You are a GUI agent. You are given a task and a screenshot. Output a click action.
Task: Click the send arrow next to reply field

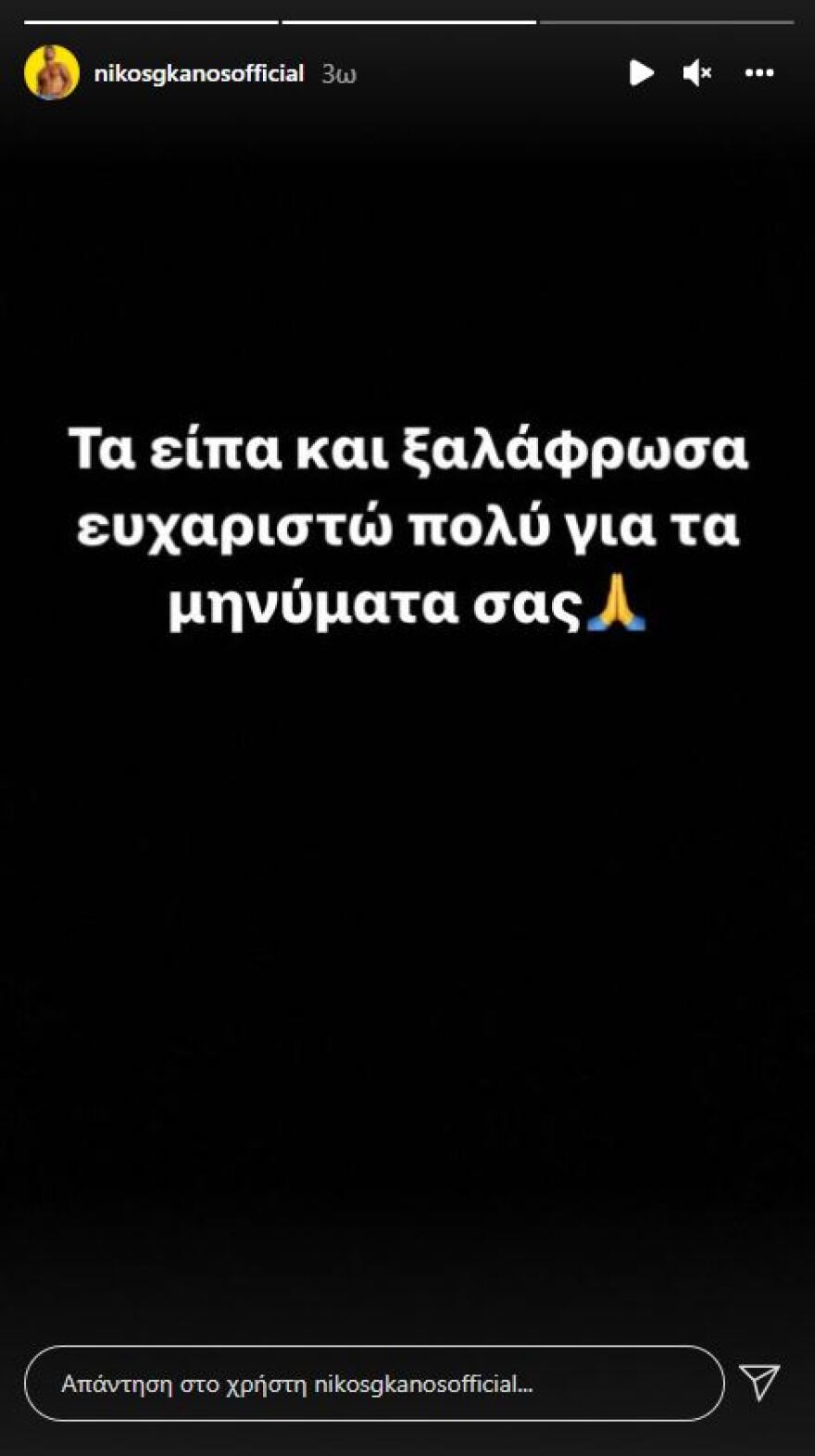tap(761, 1384)
